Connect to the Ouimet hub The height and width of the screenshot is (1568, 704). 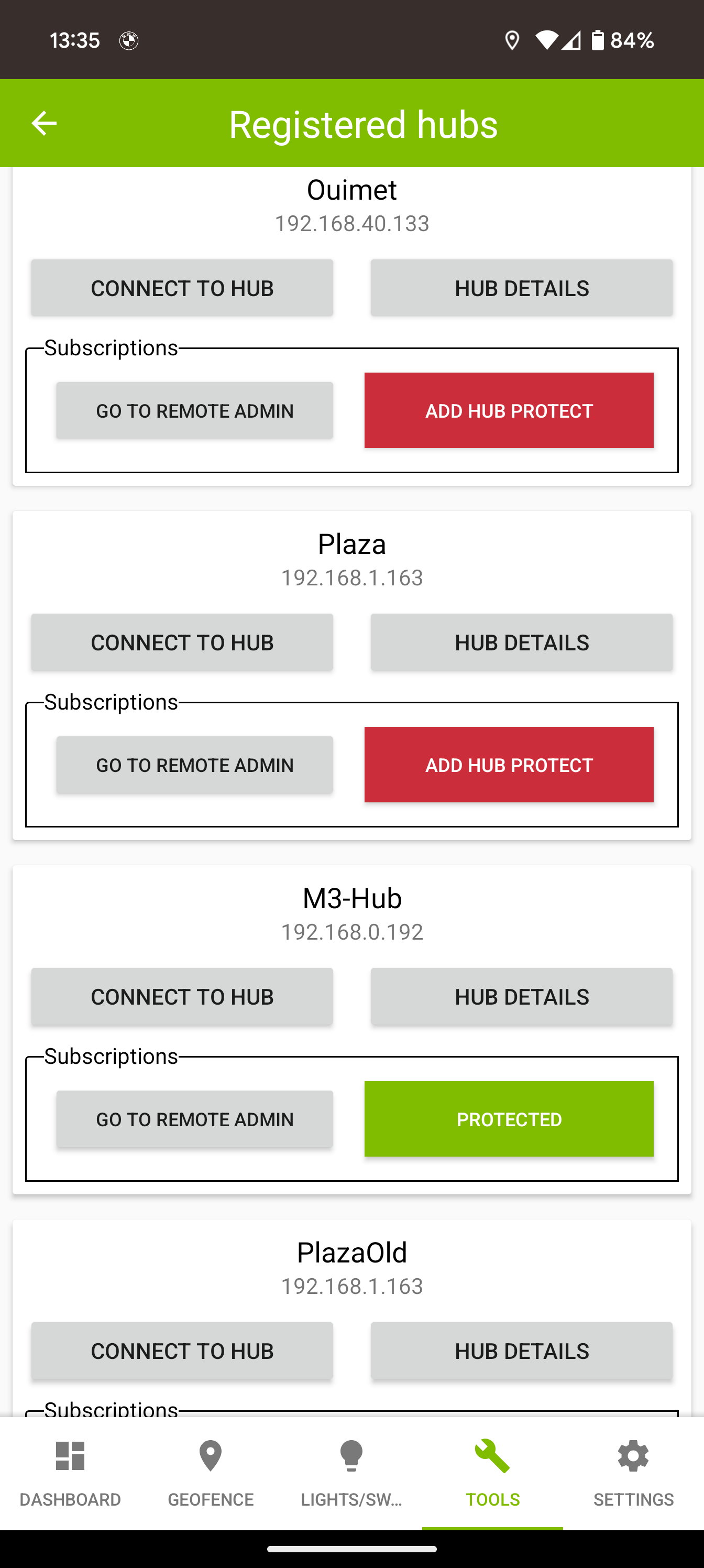pyautogui.click(x=182, y=288)
